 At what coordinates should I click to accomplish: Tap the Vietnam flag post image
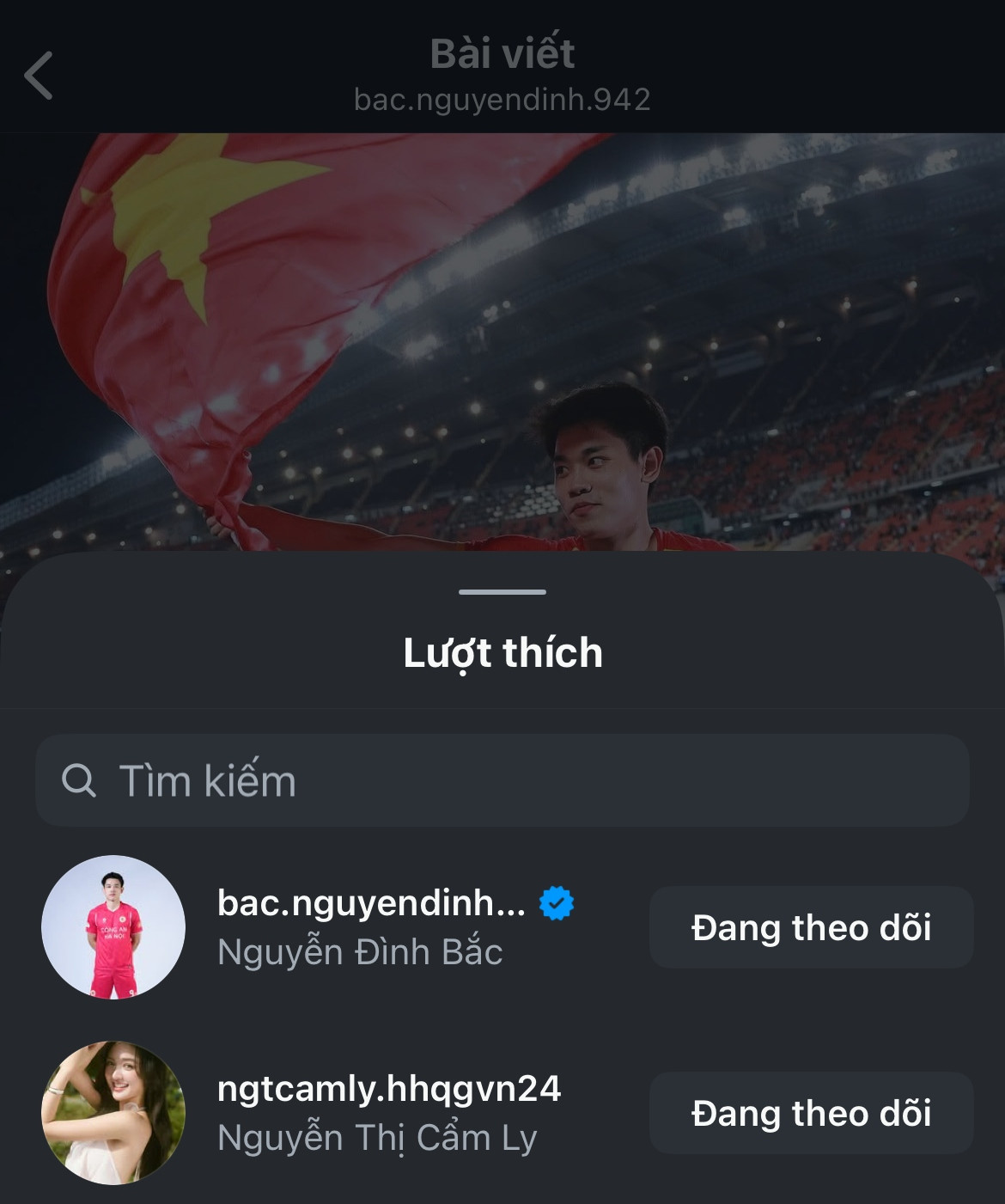pyautogui.click(x=502, y=344)
